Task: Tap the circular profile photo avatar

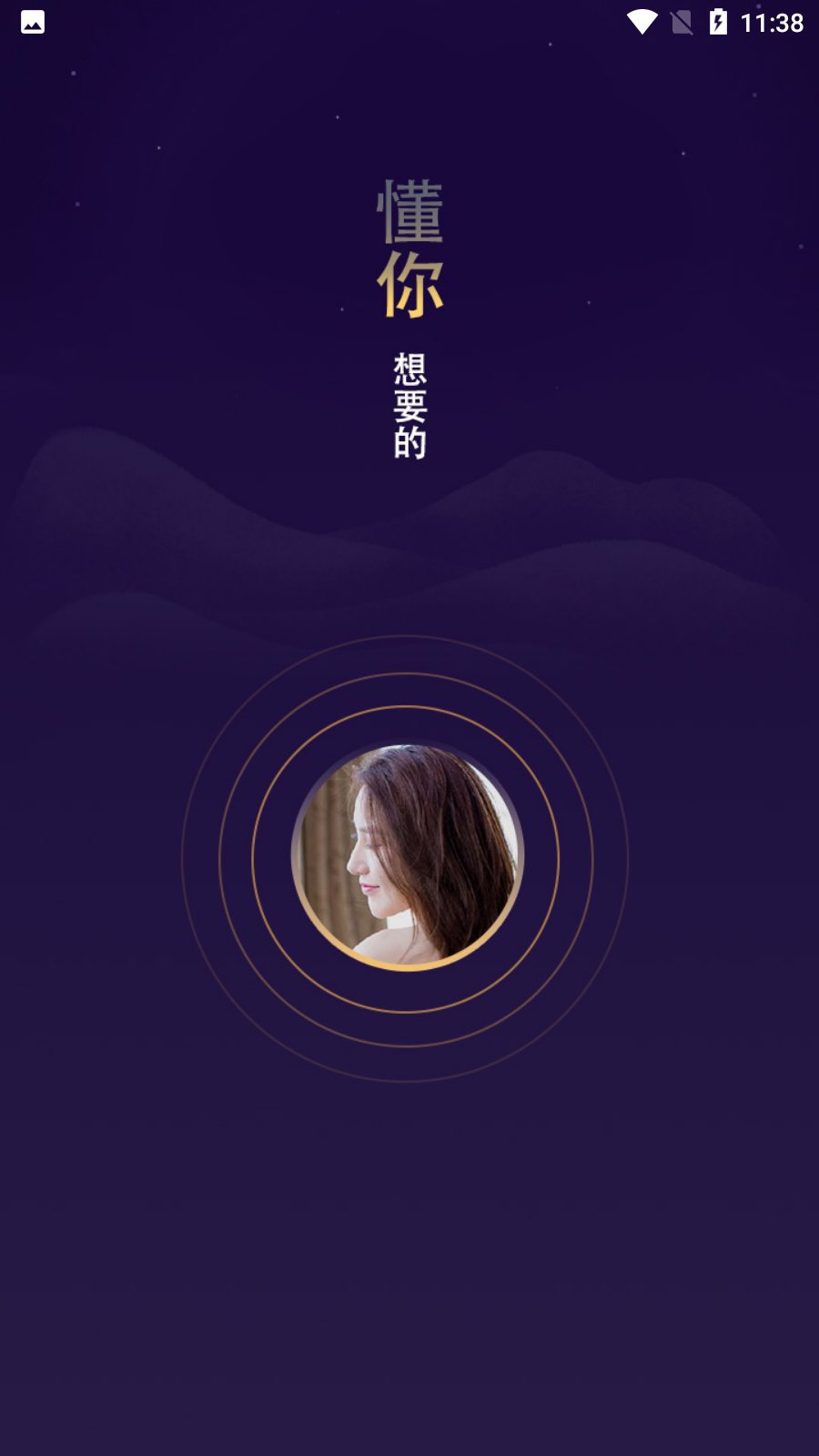Action: pyautogui.click(x=407, y=857)
